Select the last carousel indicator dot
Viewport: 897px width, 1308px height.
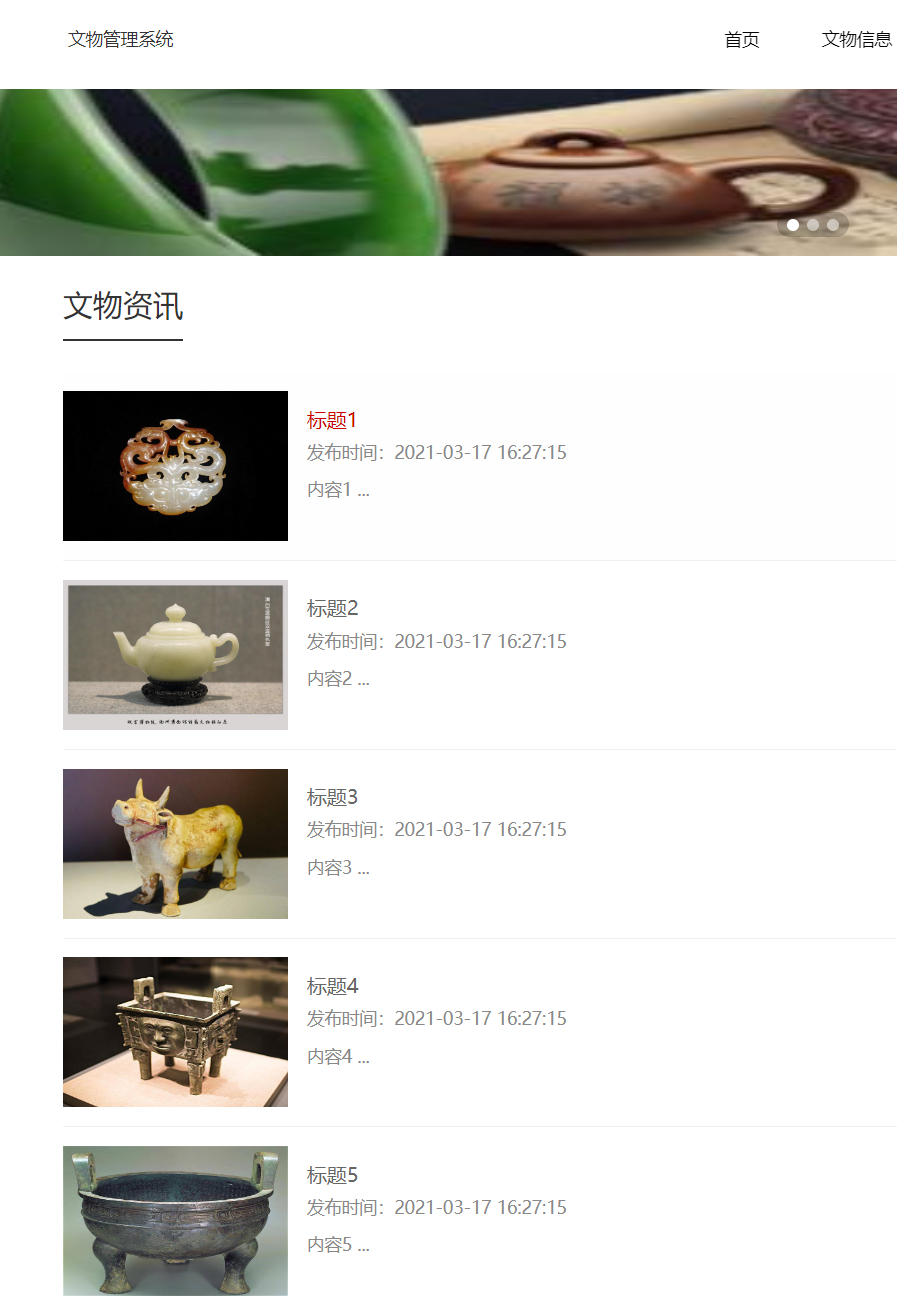tap(831, 225)
